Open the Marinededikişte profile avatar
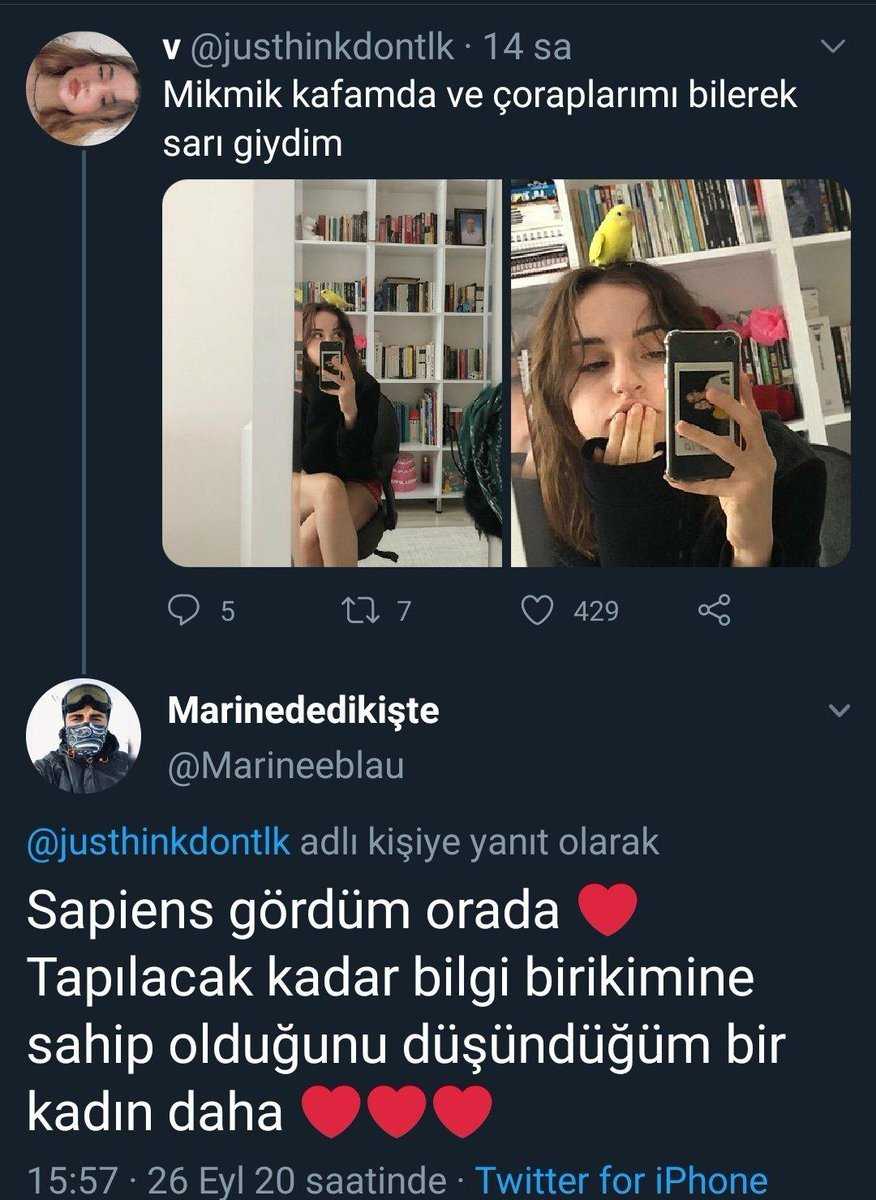 pos(83,736)
